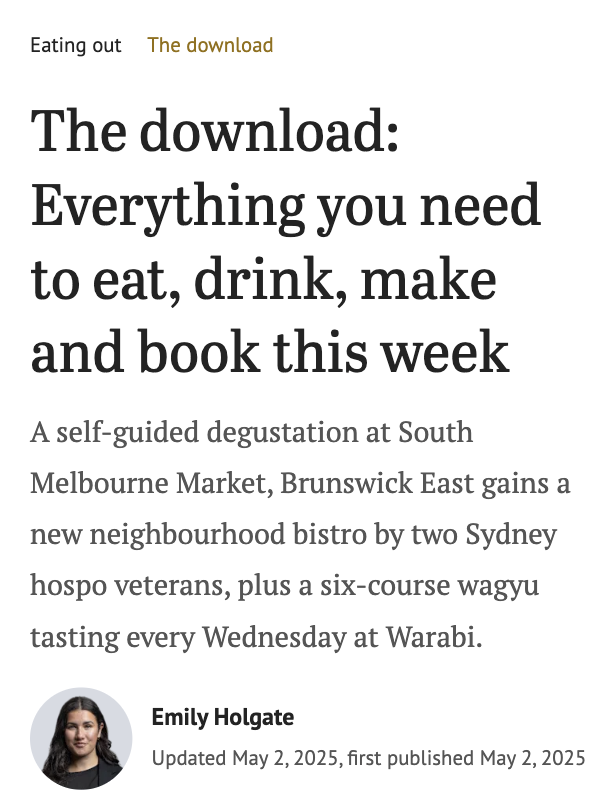Screen dimensions: 614x812
Task: Tap Emily Holgate's profile photo
Action: pyautogui.click(x=81, y=738)
